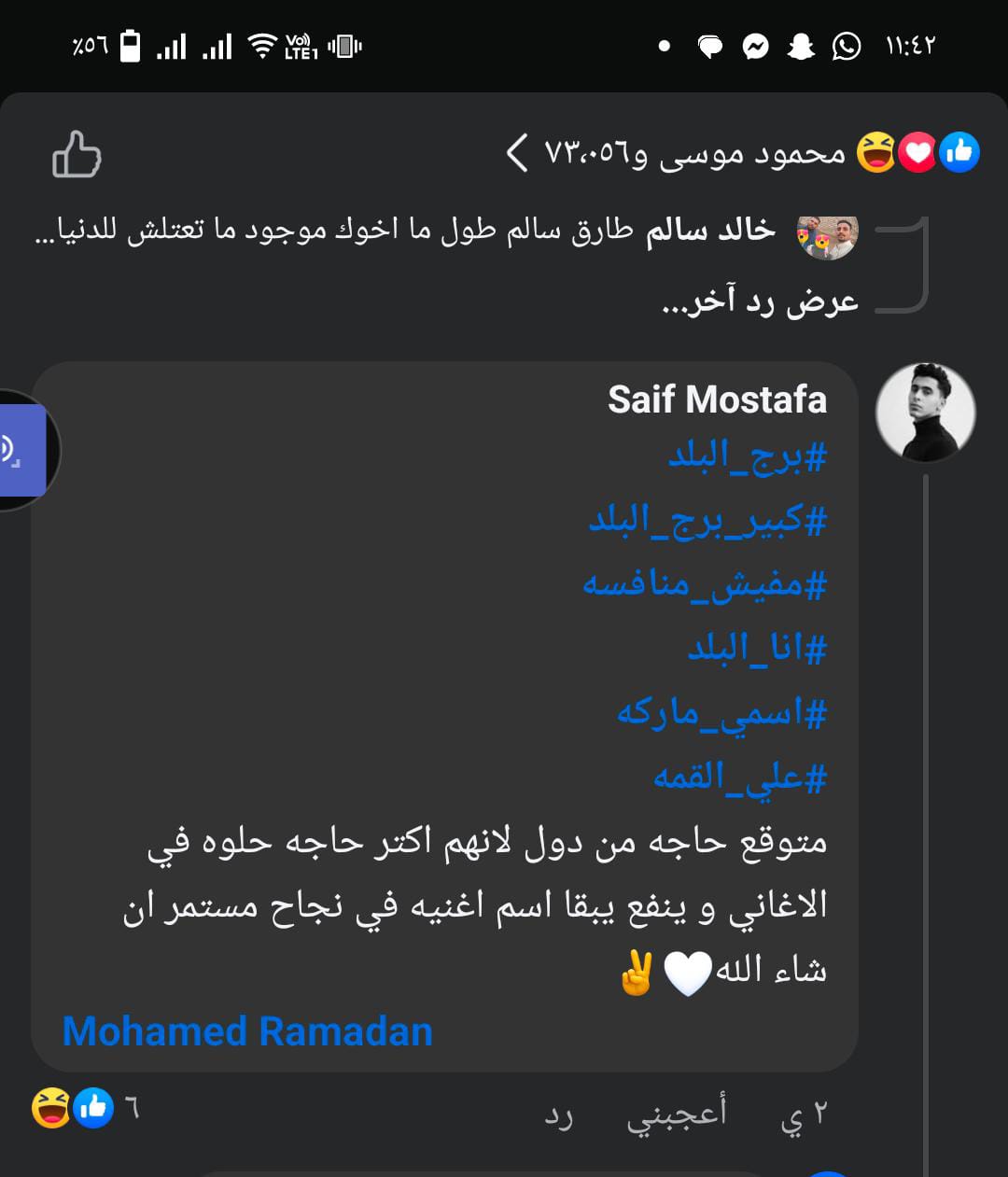Open the hashtag #كبير_برج_البلد
Screen dimensions: 1008x1177
pyautogui.click(x=707, y=520)
